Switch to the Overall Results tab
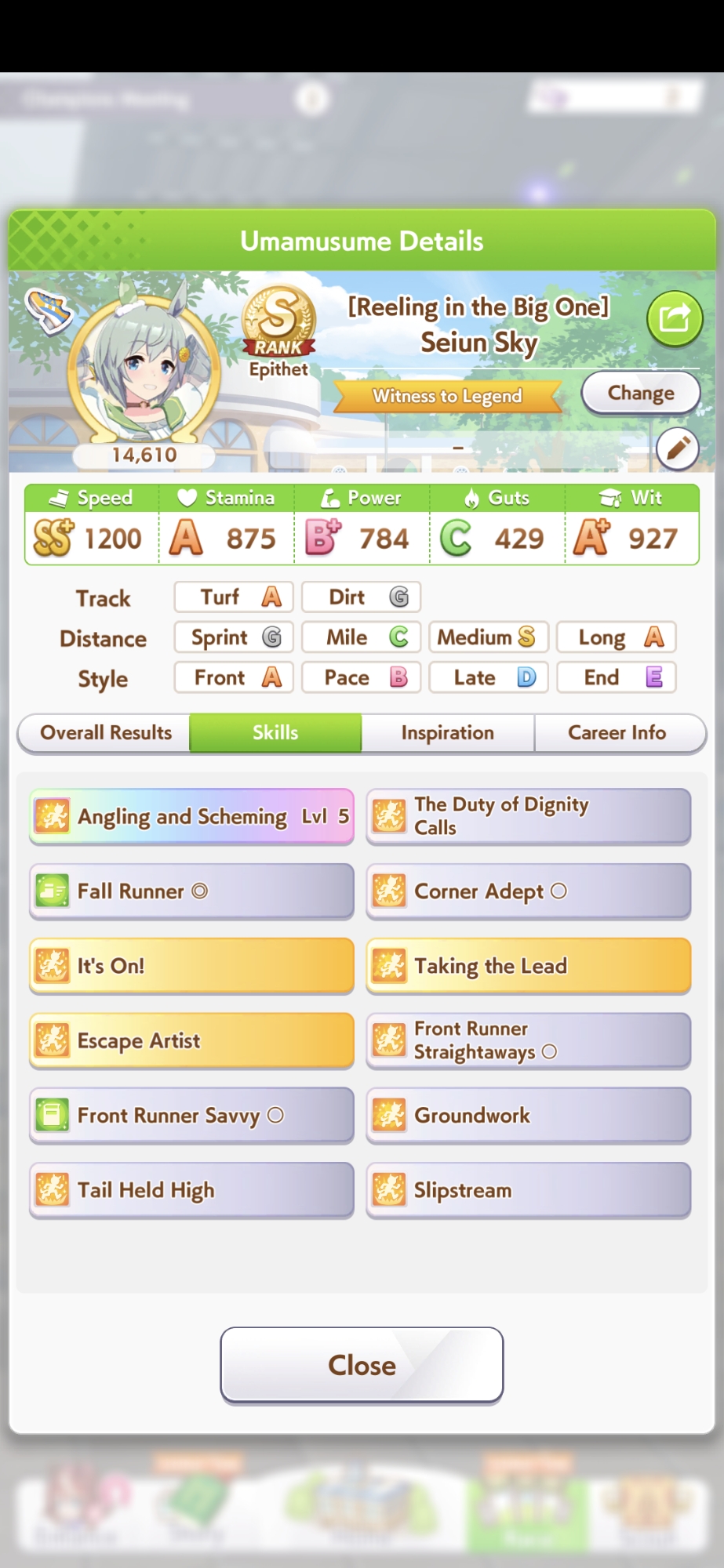The height and width of the screenshot is (1568, 724). 105,733
